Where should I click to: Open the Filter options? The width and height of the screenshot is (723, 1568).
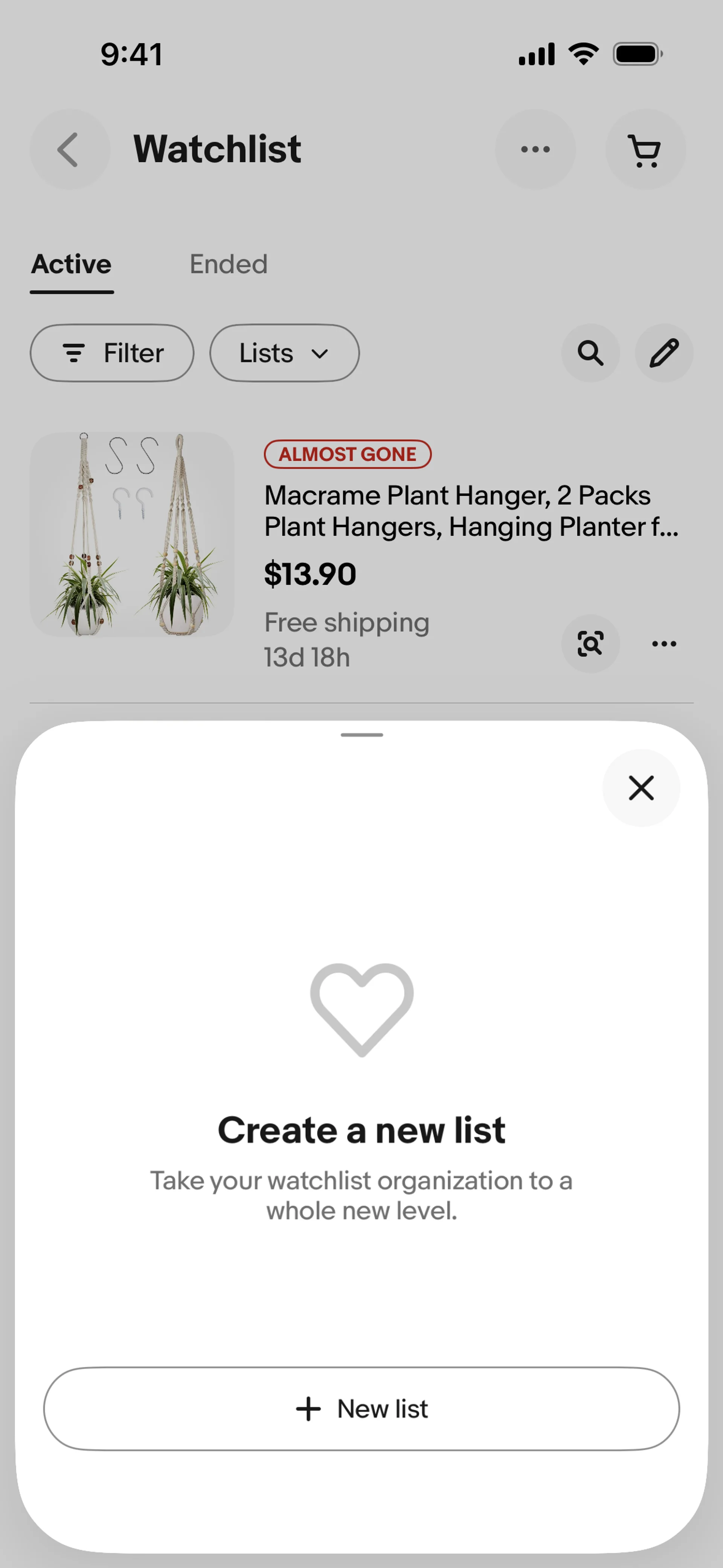(x=112, y=353)
